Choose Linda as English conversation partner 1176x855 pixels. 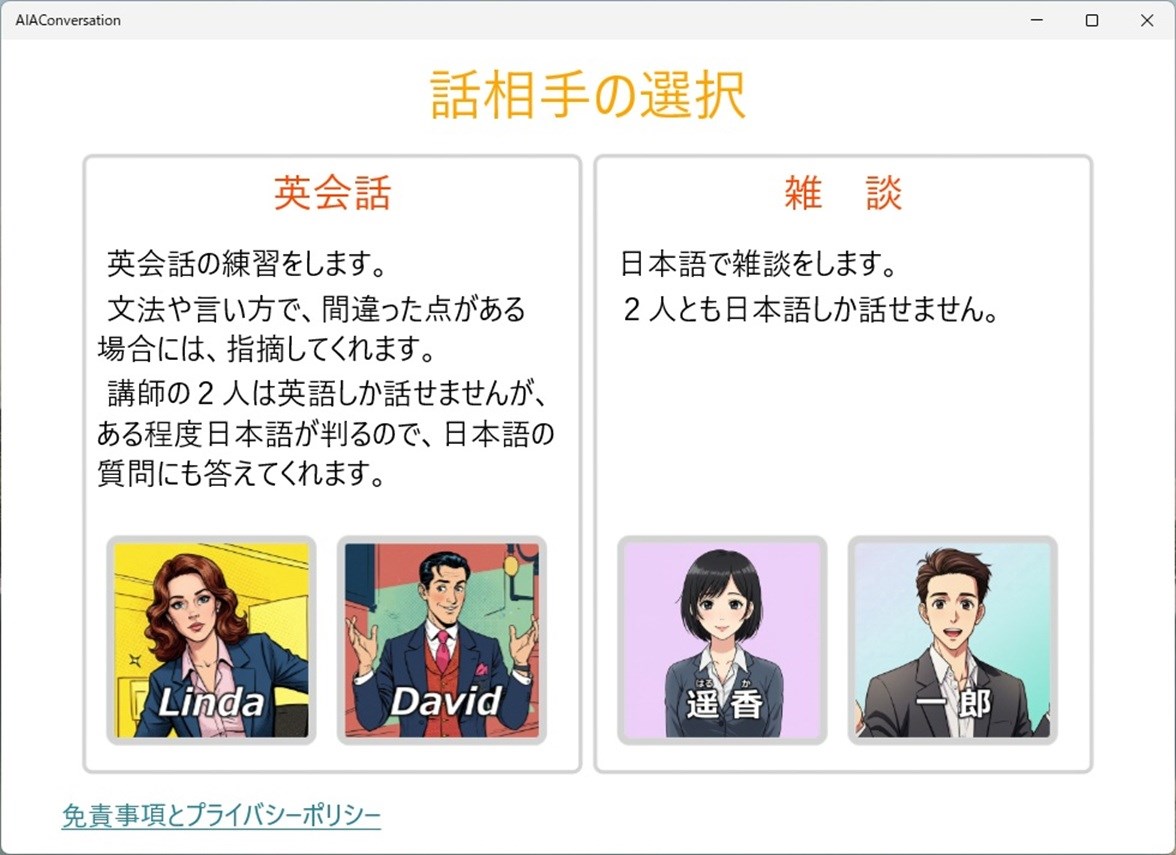coord(211,640)
